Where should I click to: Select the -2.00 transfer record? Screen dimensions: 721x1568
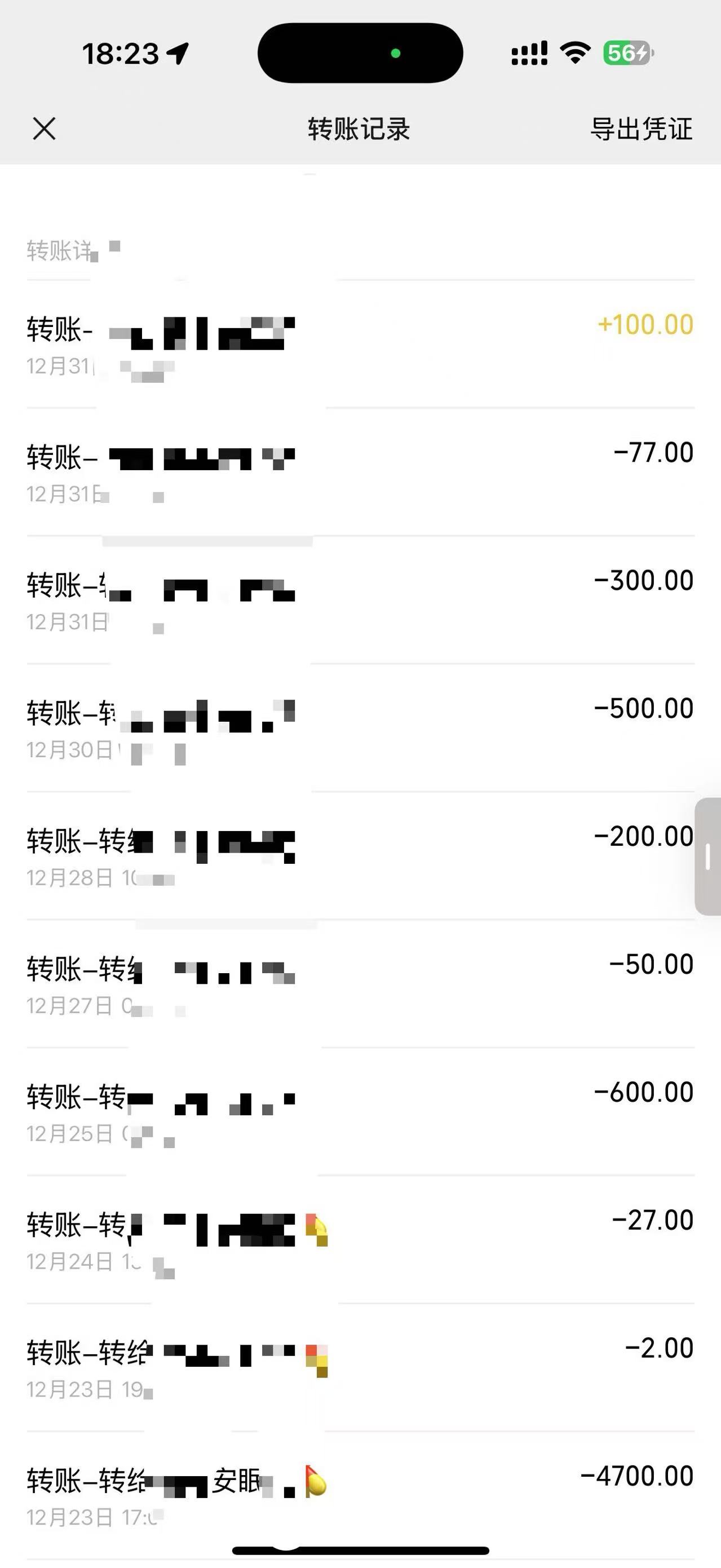(360, 1367)
